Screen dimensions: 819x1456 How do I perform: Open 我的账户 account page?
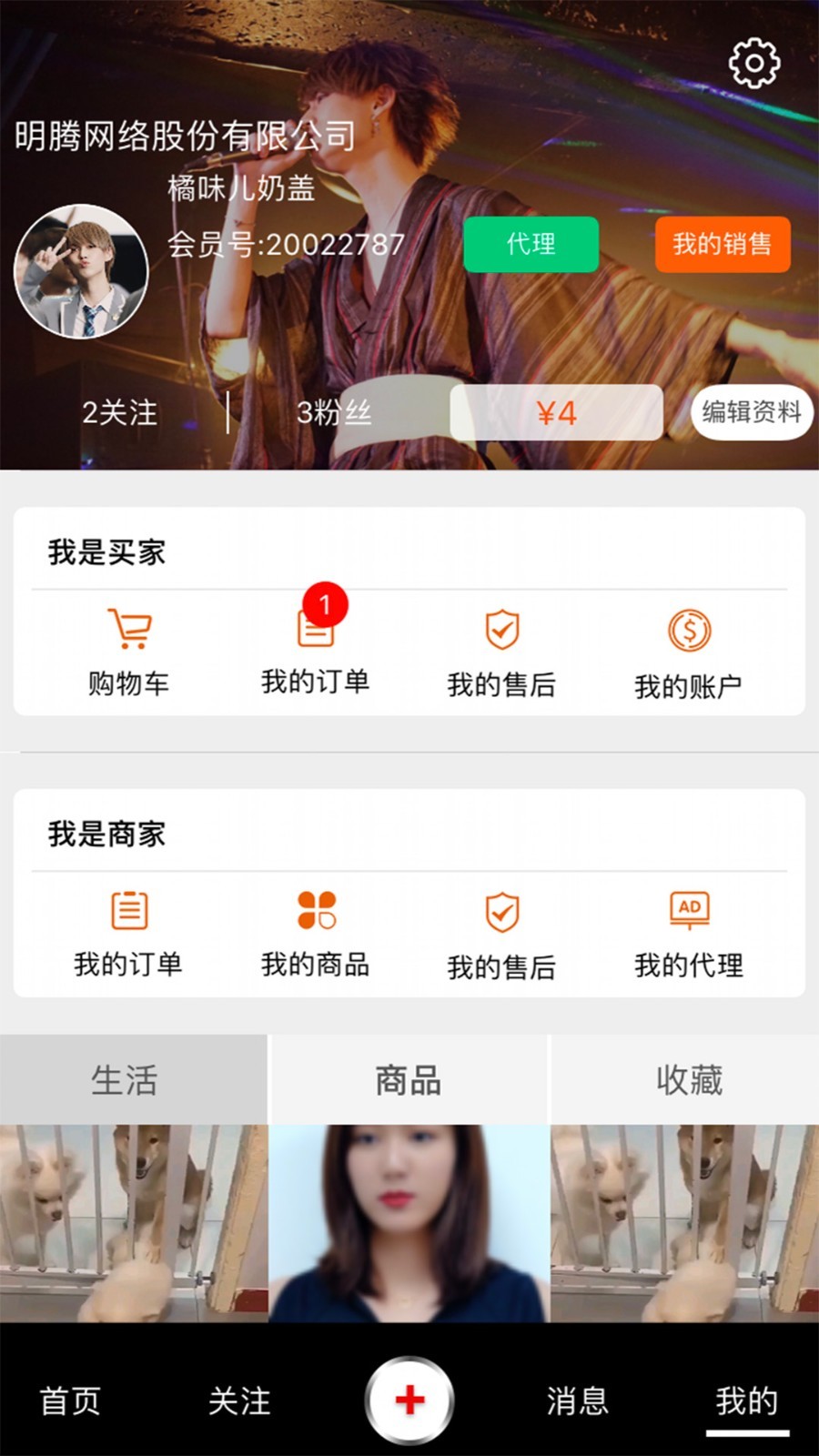688,652
